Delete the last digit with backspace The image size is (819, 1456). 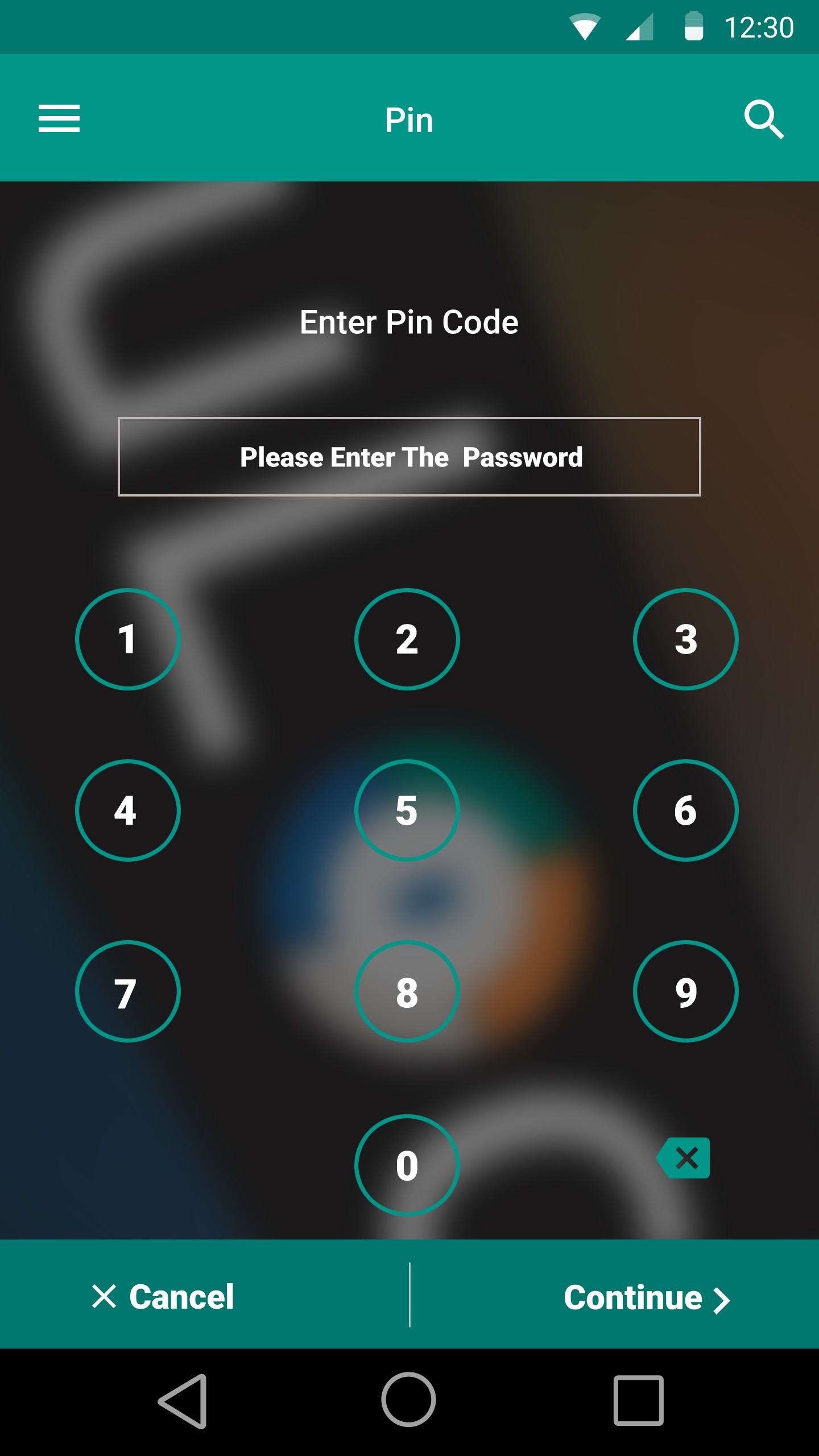683,1158
